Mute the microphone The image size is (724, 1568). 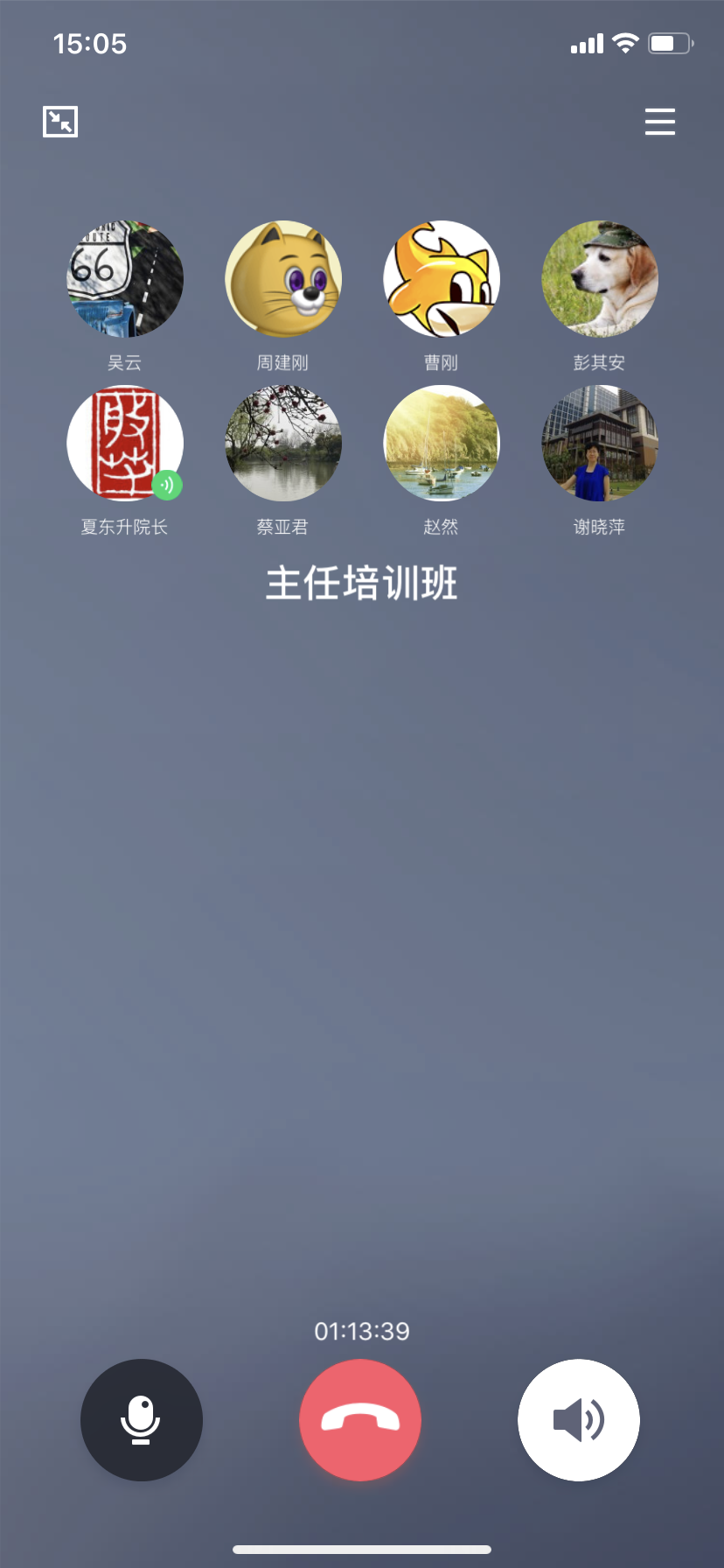click(142, 1419)
